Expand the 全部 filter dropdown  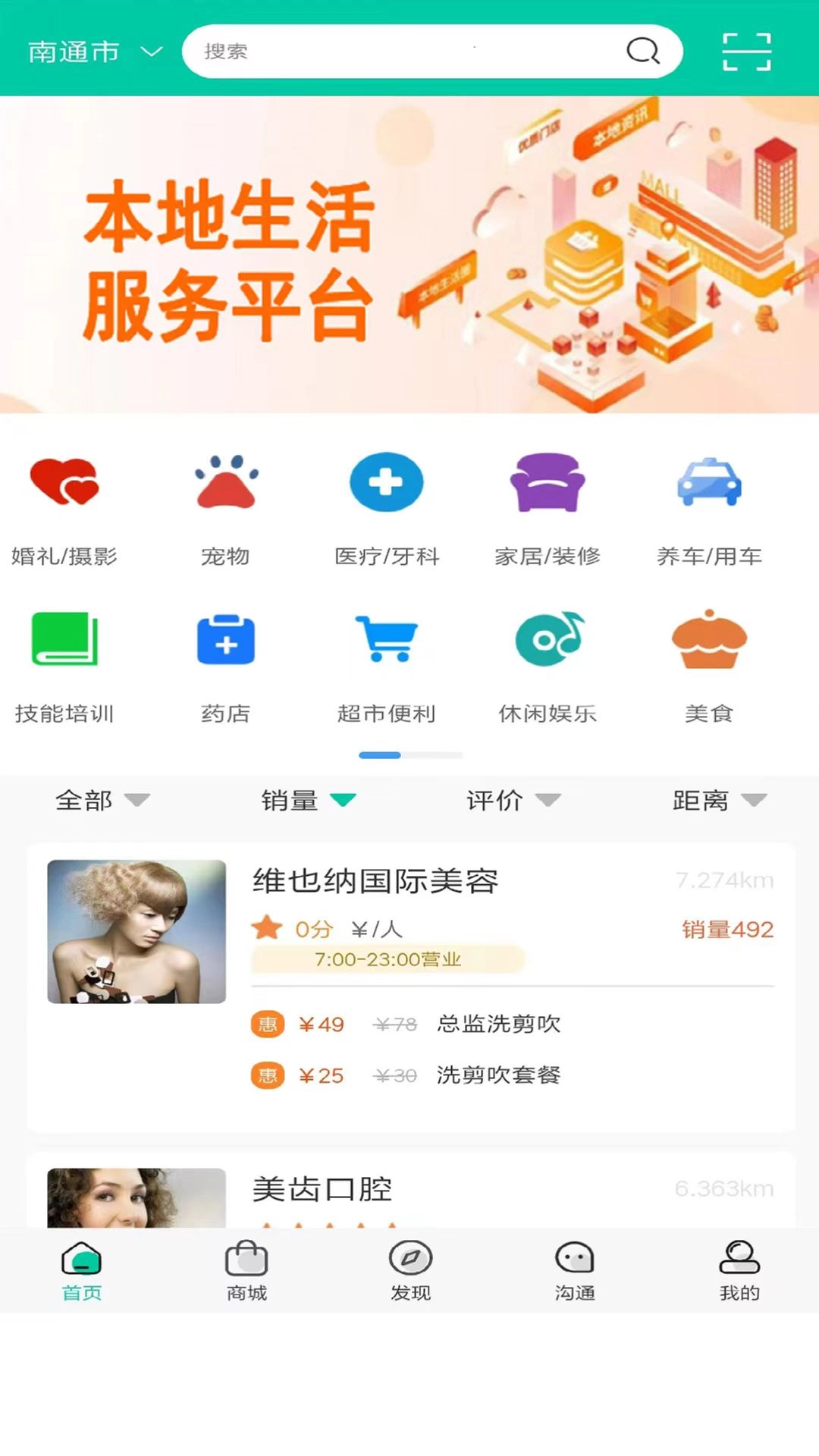click(x=102, y=800)
